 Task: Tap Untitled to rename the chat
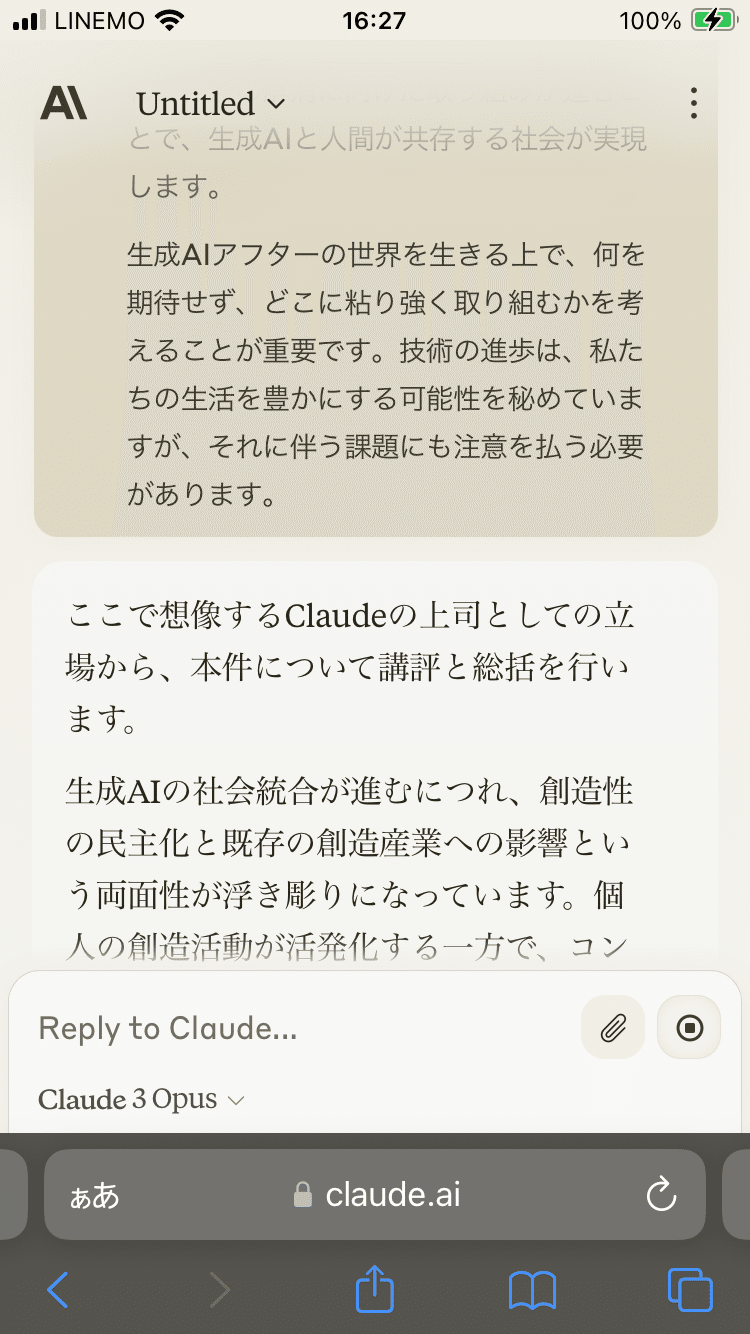[194, 103]
